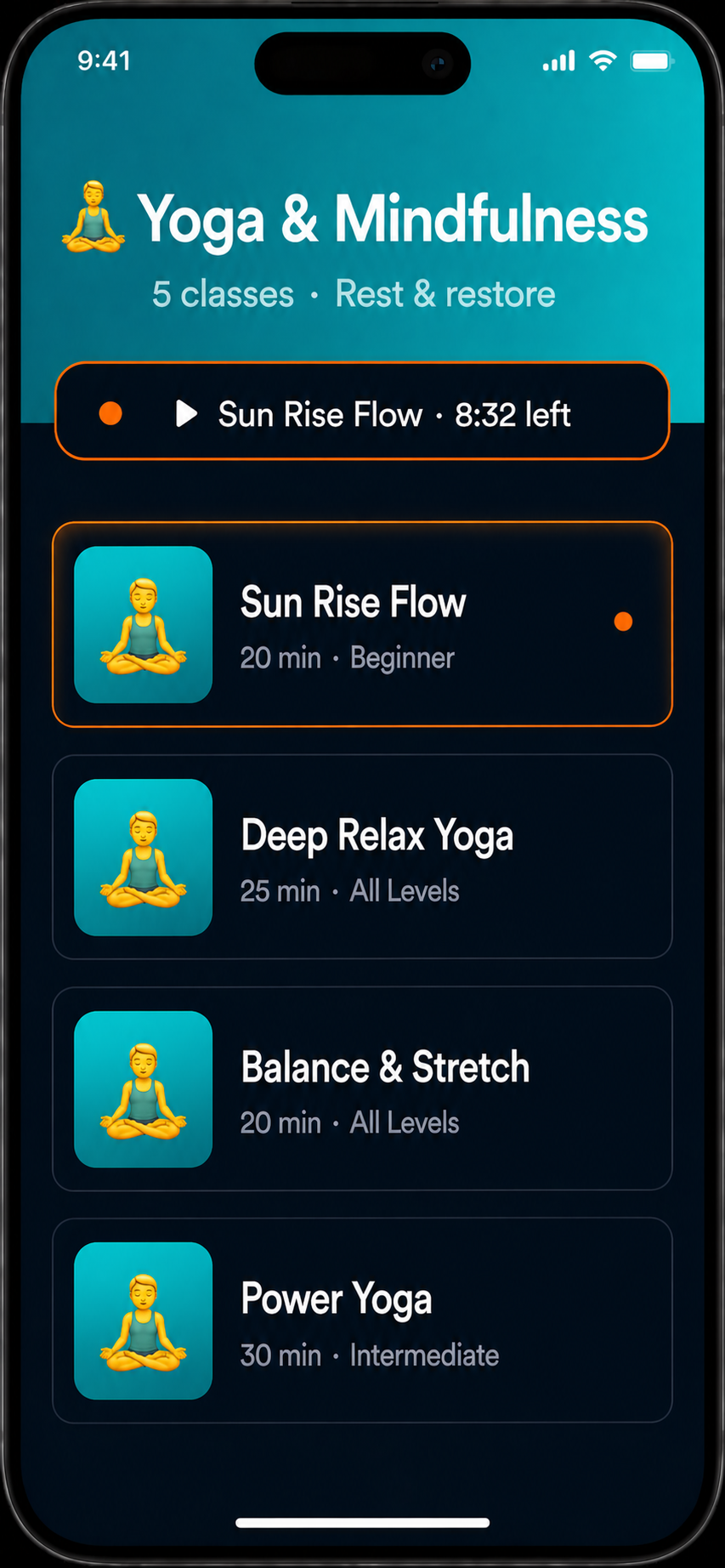The width and height of the screenshot is (725, 1568).
Task: Select the Deep Relax Yoga class
Action: coord(362,859)
